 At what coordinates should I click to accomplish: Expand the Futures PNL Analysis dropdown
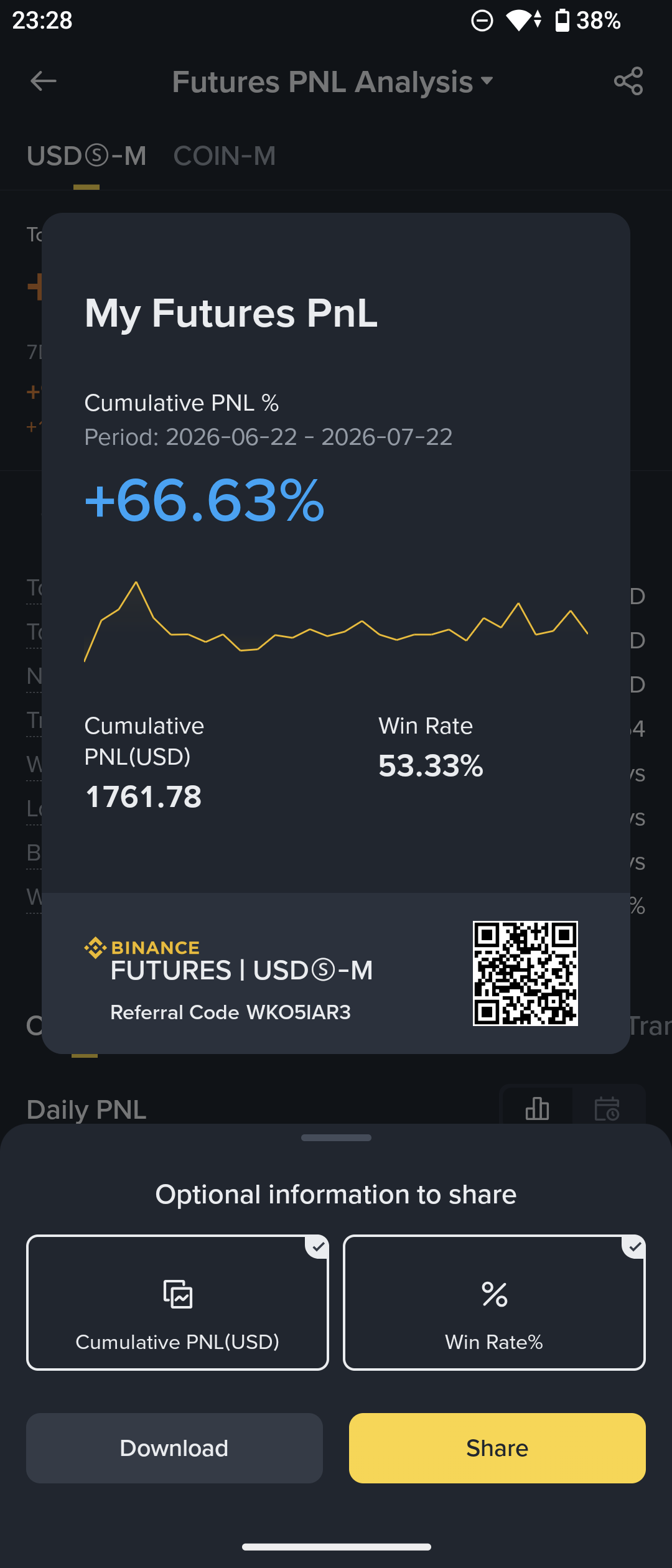pyautogui.click(x=333, y=82)
